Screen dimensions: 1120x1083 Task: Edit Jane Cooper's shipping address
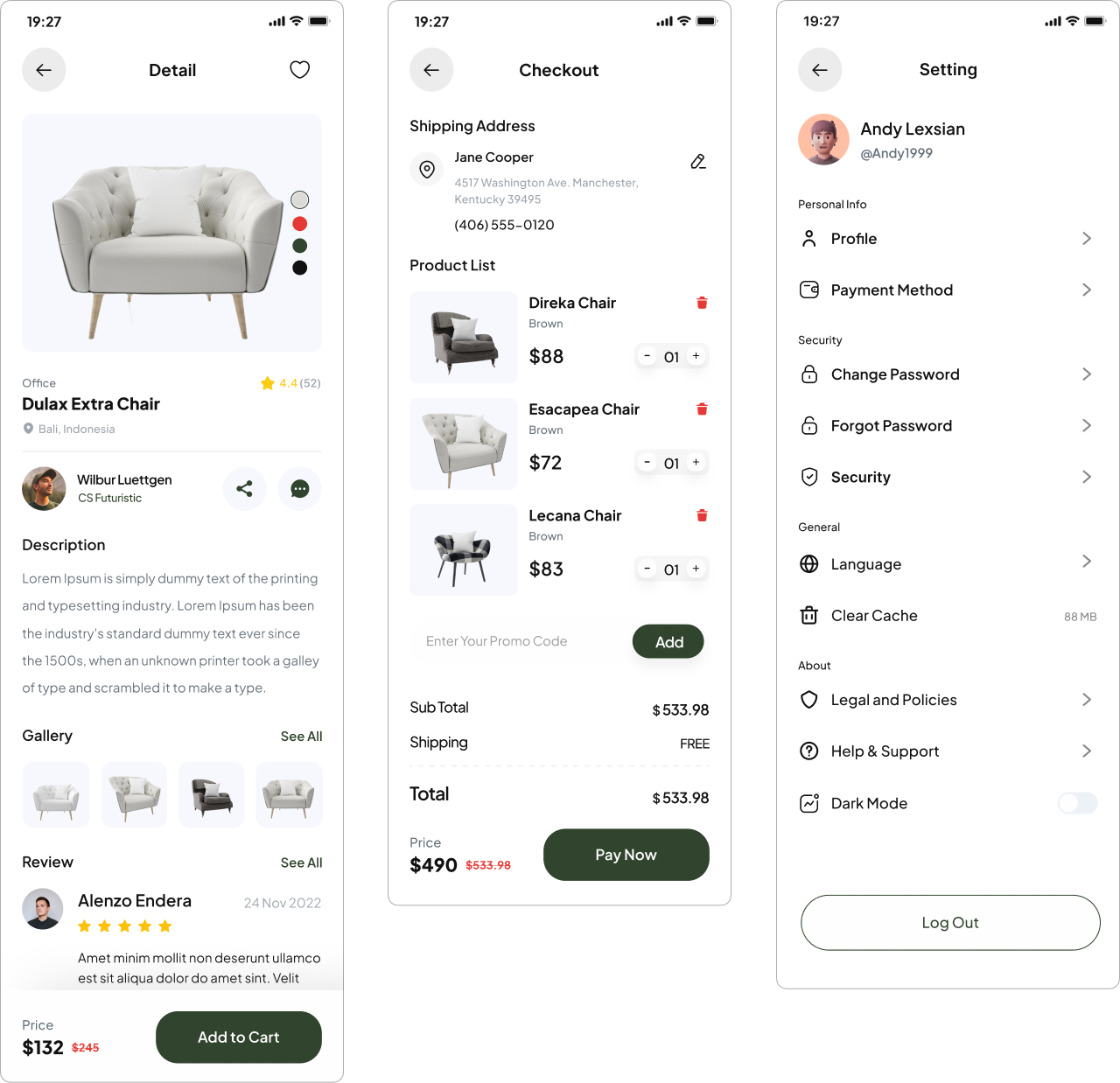[x=697, y=162]
